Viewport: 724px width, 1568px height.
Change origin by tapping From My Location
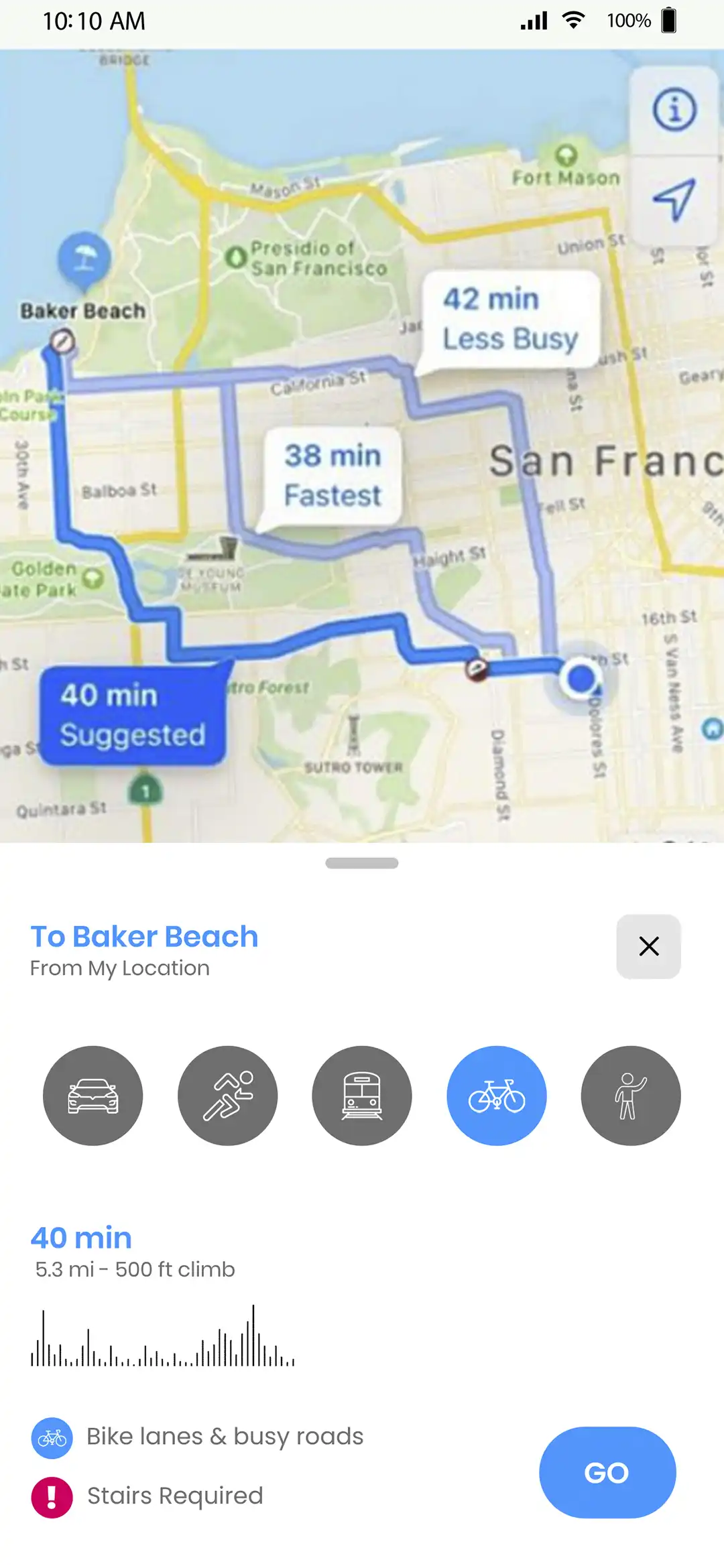(119, 968)
